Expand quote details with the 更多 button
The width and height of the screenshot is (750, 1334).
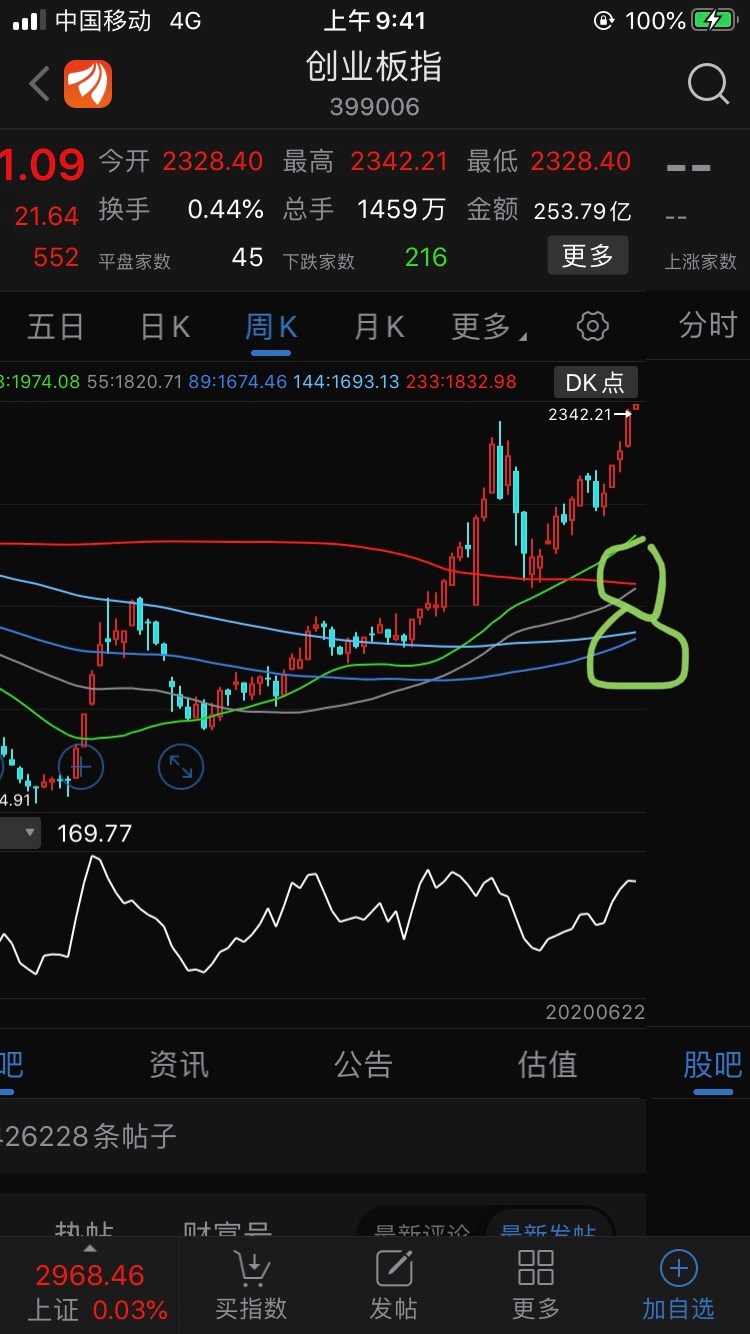pyautogui.click(x=588, y=256)
